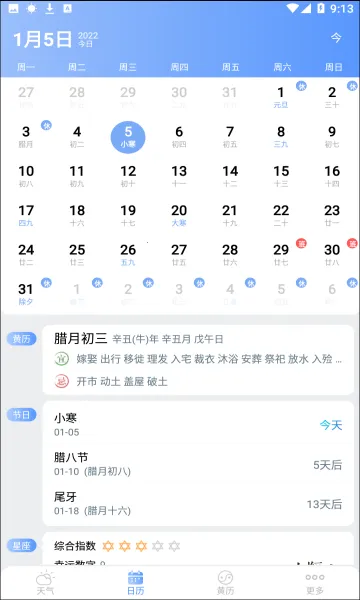Open the 小寒 festival entry
This screenshot has width=360, height=600.
click(198, 424)
